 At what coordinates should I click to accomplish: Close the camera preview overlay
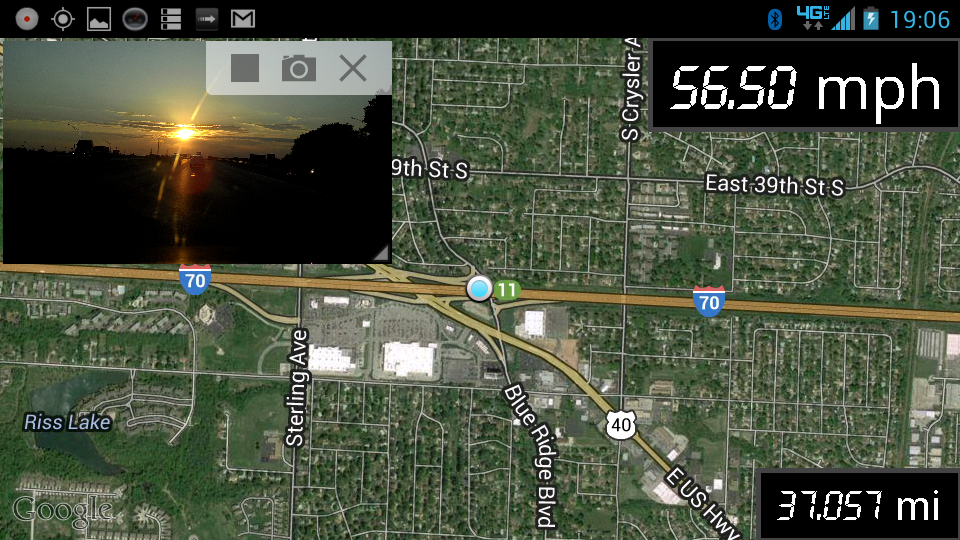click(x=353, y=68)
